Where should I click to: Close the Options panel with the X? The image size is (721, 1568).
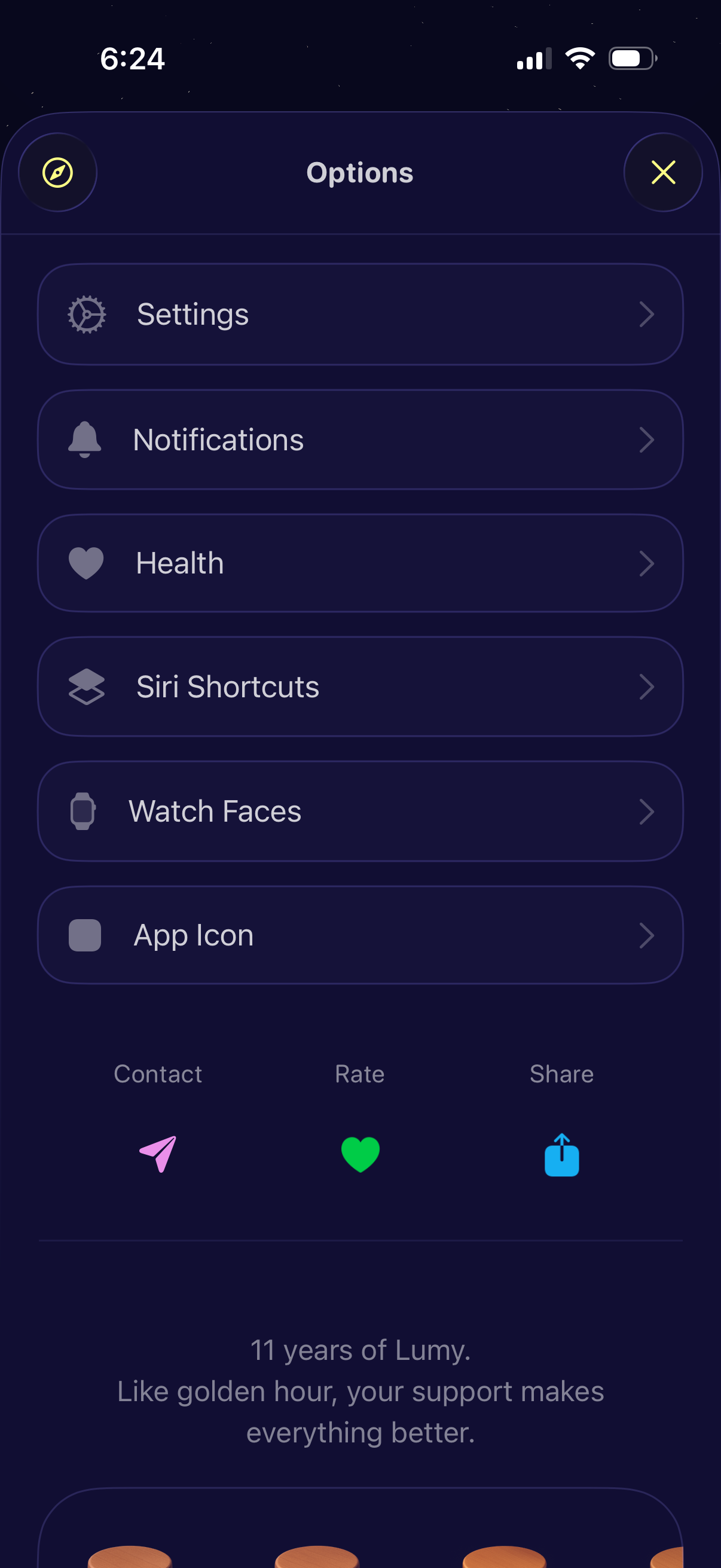tap(663, 172)
